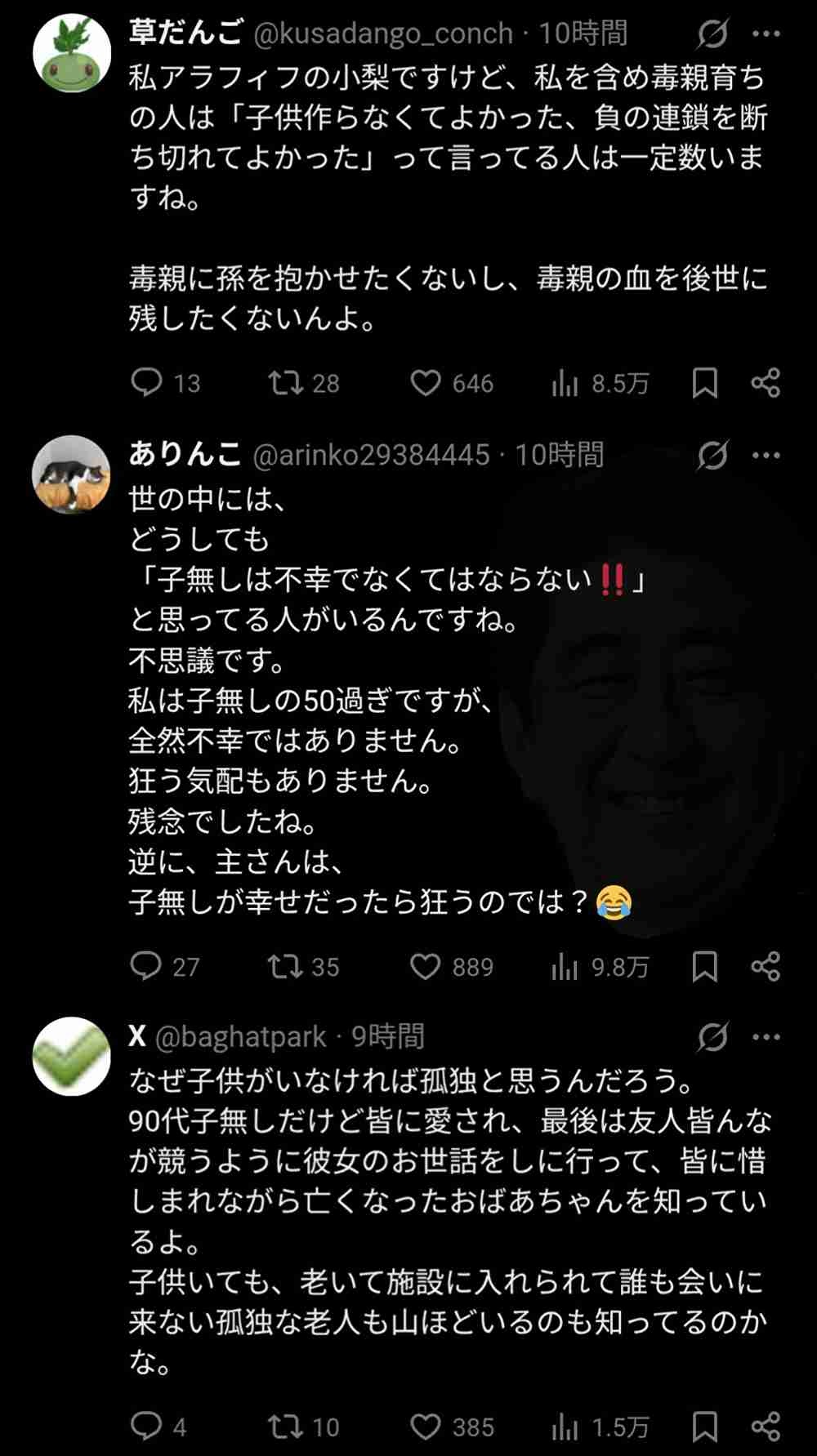This screenshot has width=817, height=1456.
Task: Repost @baghatpark's post
Action: coord(286,1427)
